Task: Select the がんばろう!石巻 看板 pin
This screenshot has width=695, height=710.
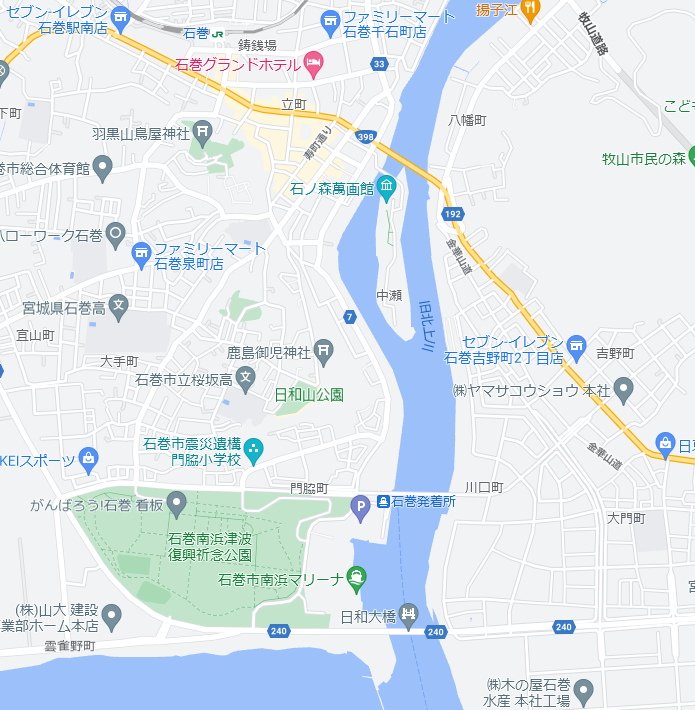Action: coord(178,502)
